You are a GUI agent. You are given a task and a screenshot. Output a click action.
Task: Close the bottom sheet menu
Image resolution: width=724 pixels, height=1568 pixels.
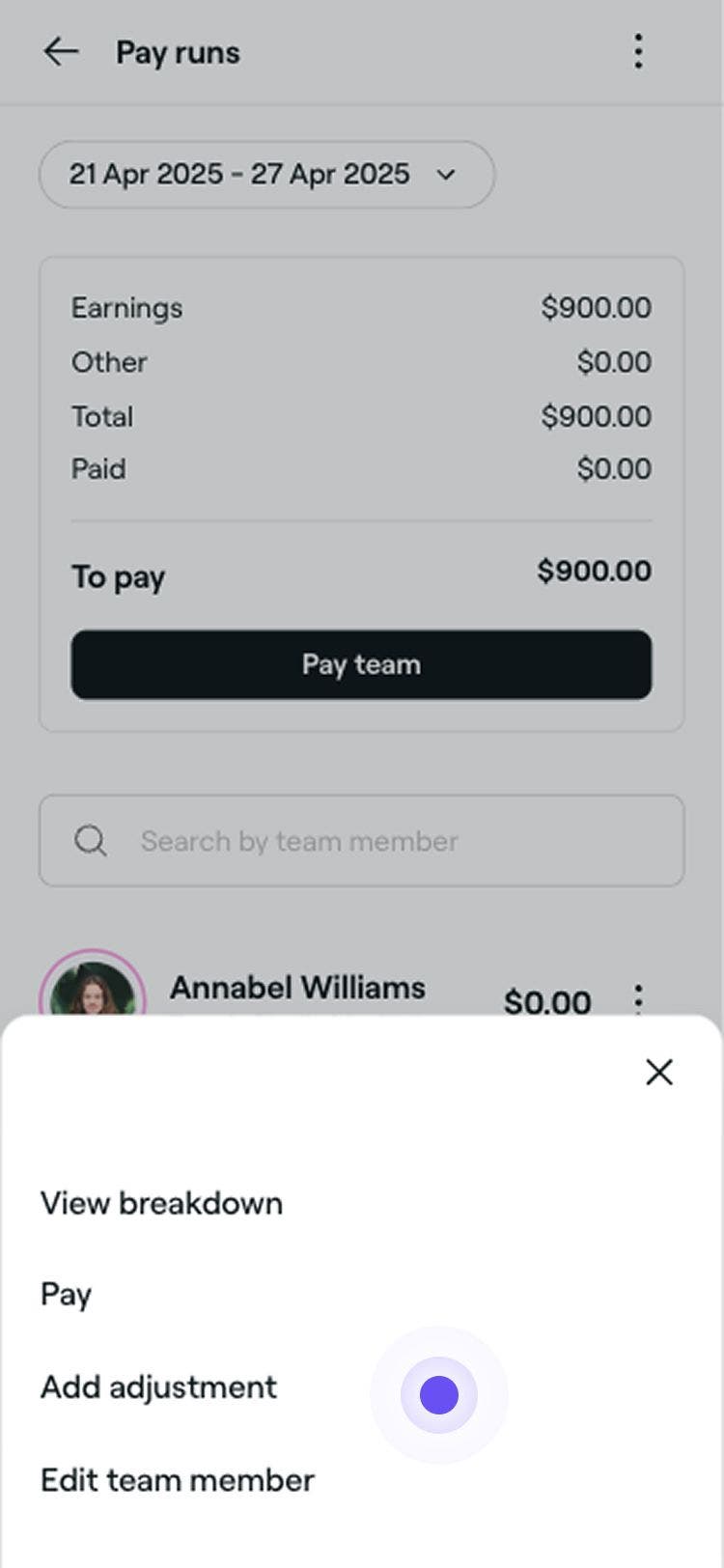658,1072
